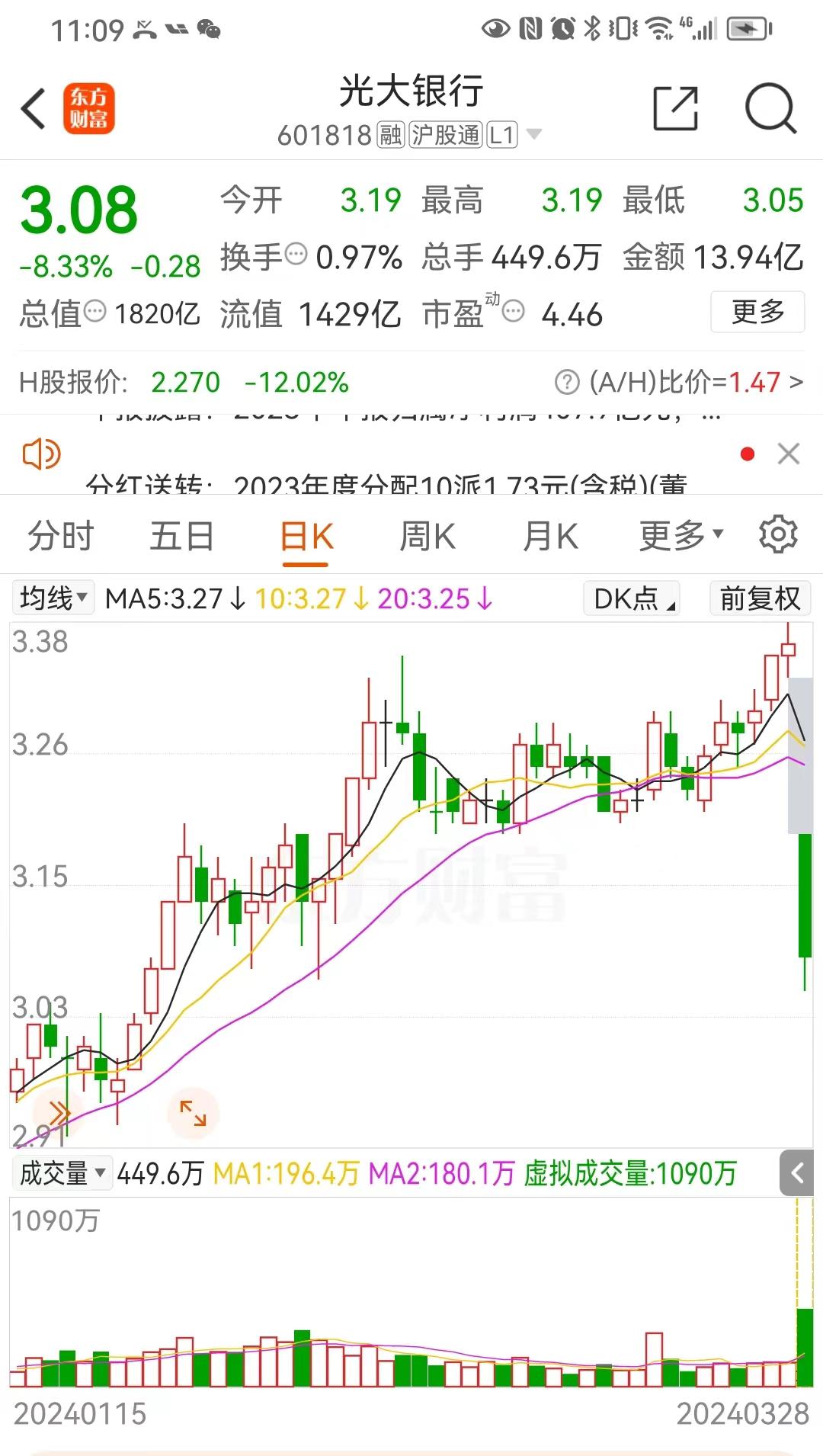Image resolution: width=823 pixels, height=1456 pixels.
Task: Expand the stock title dropdown arrow
Action: pyautogui.click(x=534, y=135)
